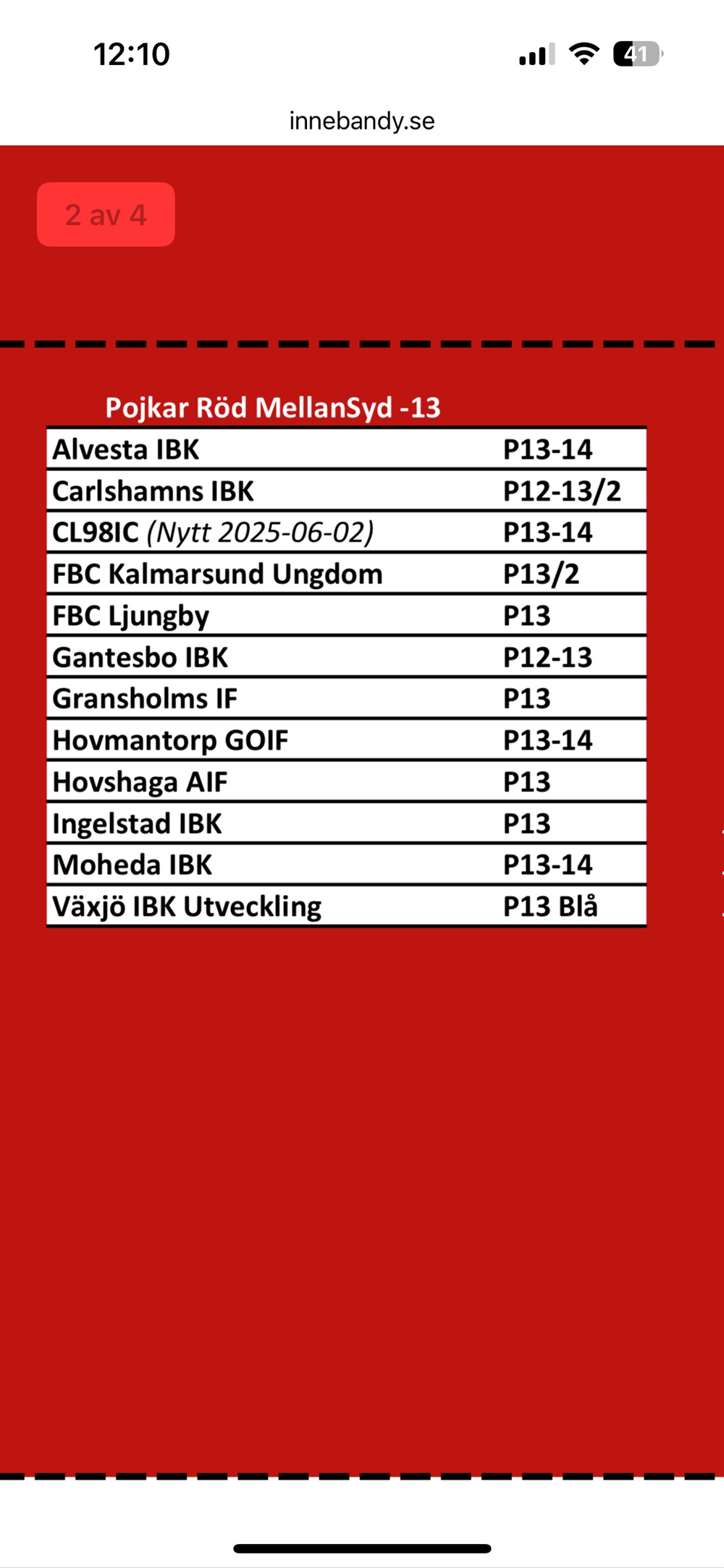Tap the innebandy.se address bar
This screenshot has width=724, height=1568.
362,121
